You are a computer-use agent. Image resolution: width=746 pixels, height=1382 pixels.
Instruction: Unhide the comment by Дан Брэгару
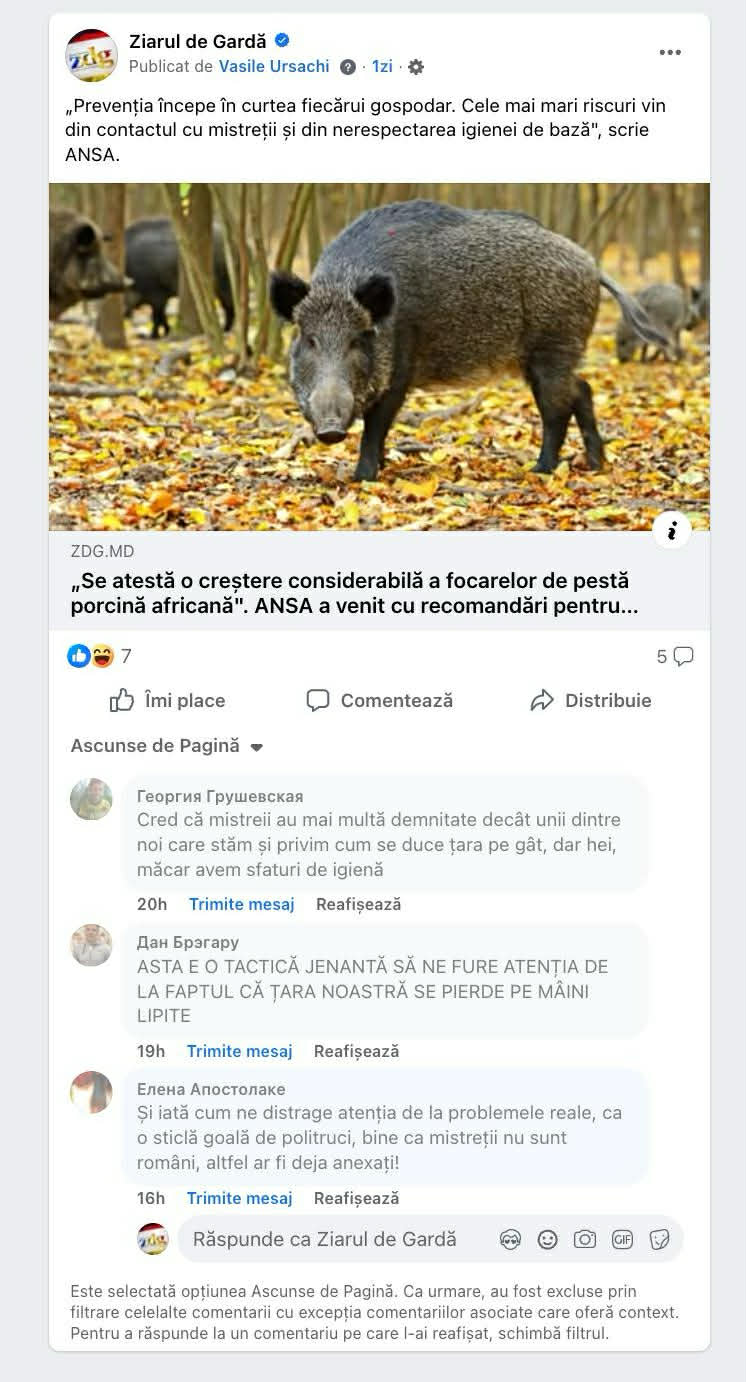(x=356, y=1051)
